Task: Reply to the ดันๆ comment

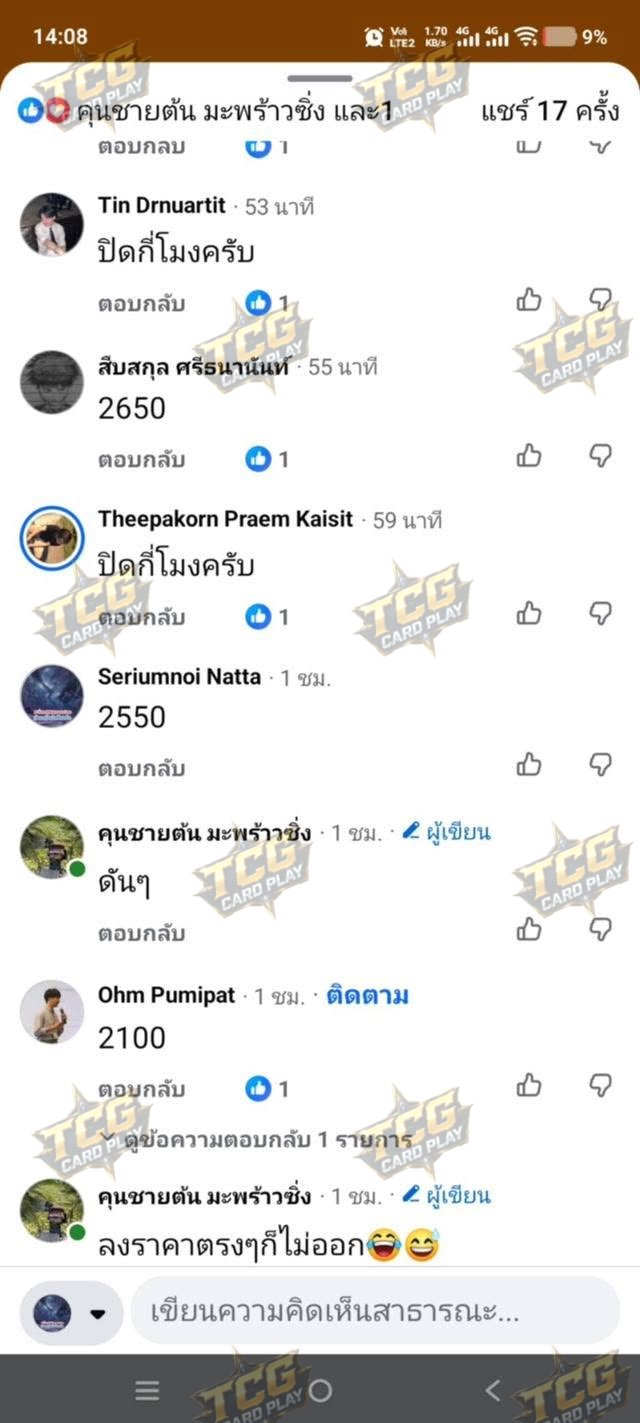Action: pyautogui.click(x=141, y=933)
